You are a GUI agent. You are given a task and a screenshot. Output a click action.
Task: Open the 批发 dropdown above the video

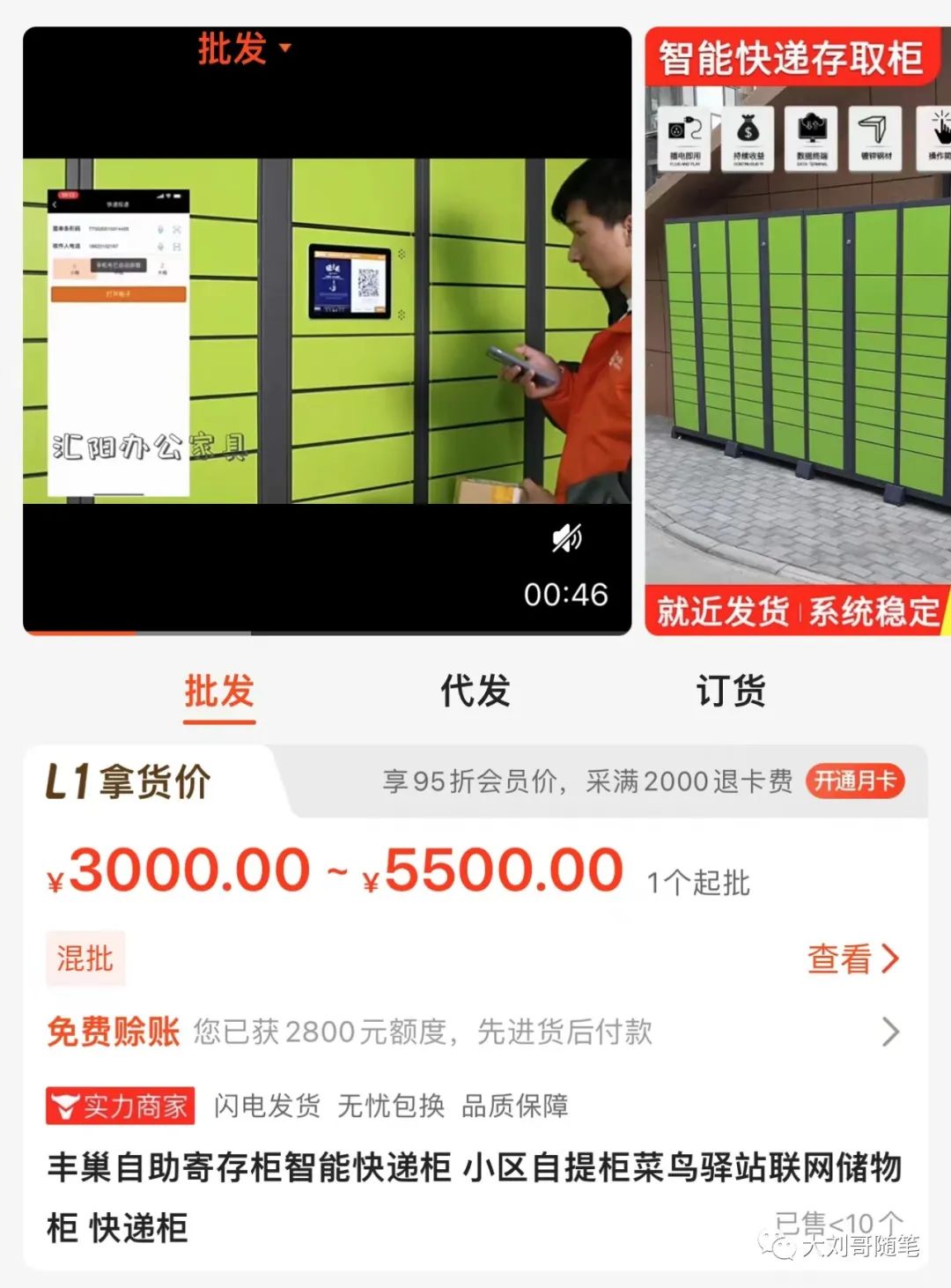coord(244,48)
